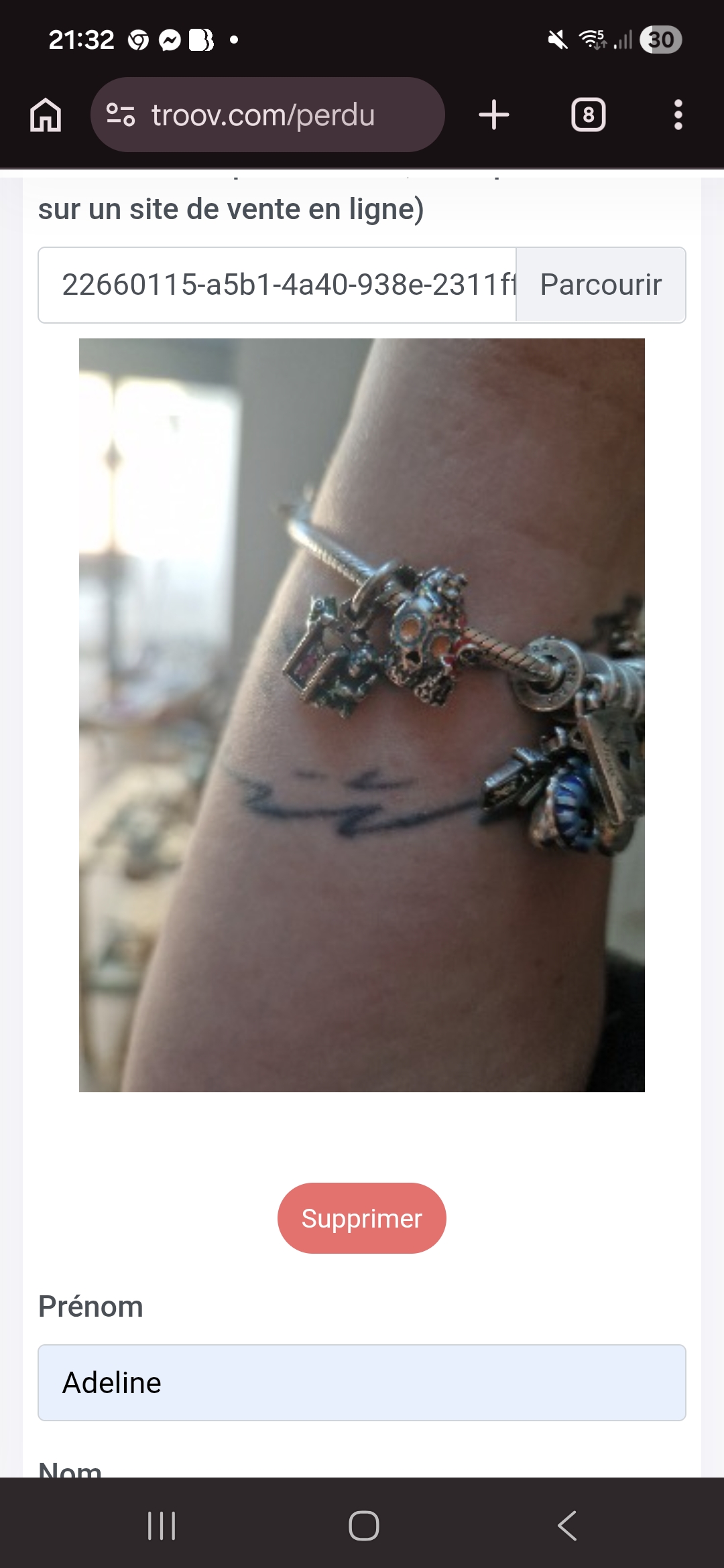Delete the photo with the Supprimer button
The image size is (724, 1568).
(x=361, y=1218)
